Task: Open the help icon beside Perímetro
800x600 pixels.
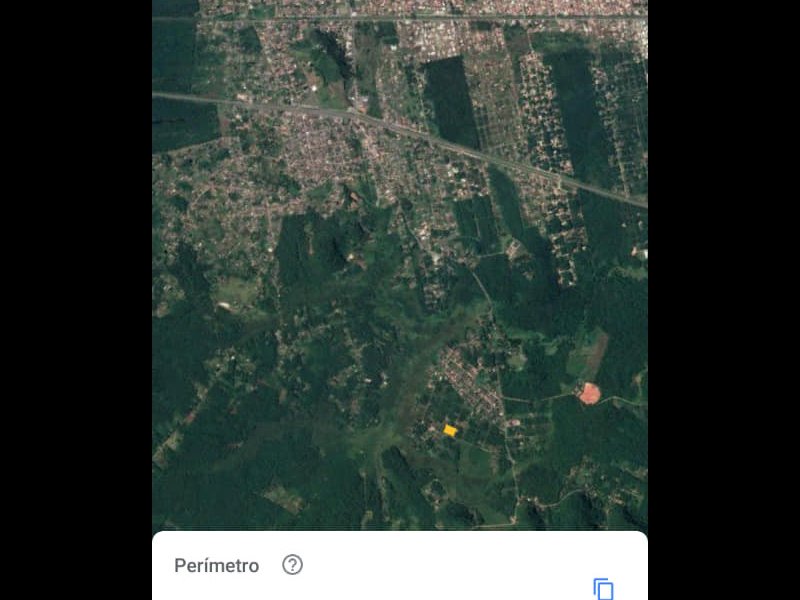Action: coord(292,565)
